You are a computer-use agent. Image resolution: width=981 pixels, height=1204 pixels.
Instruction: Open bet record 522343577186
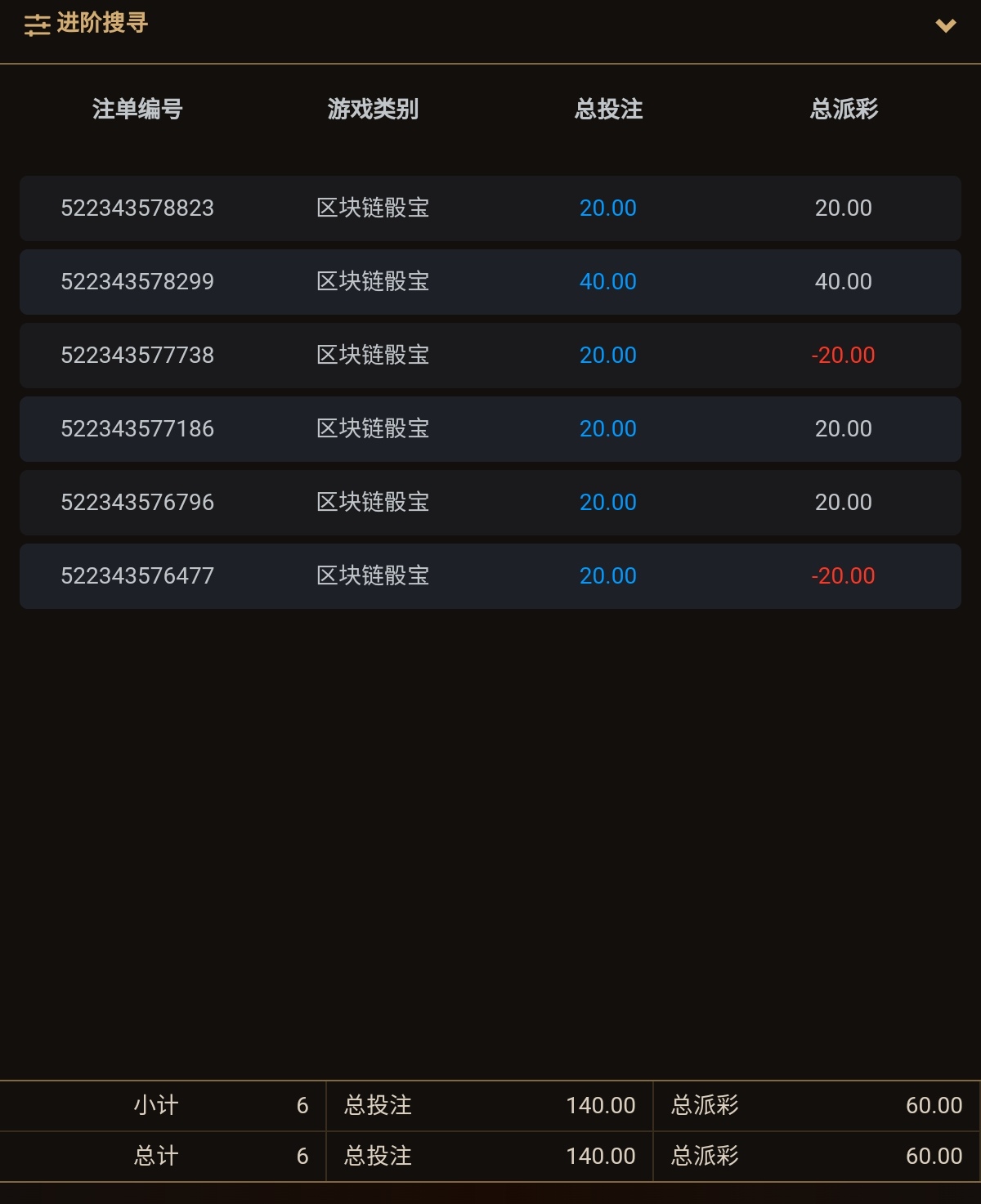(137, 429)
